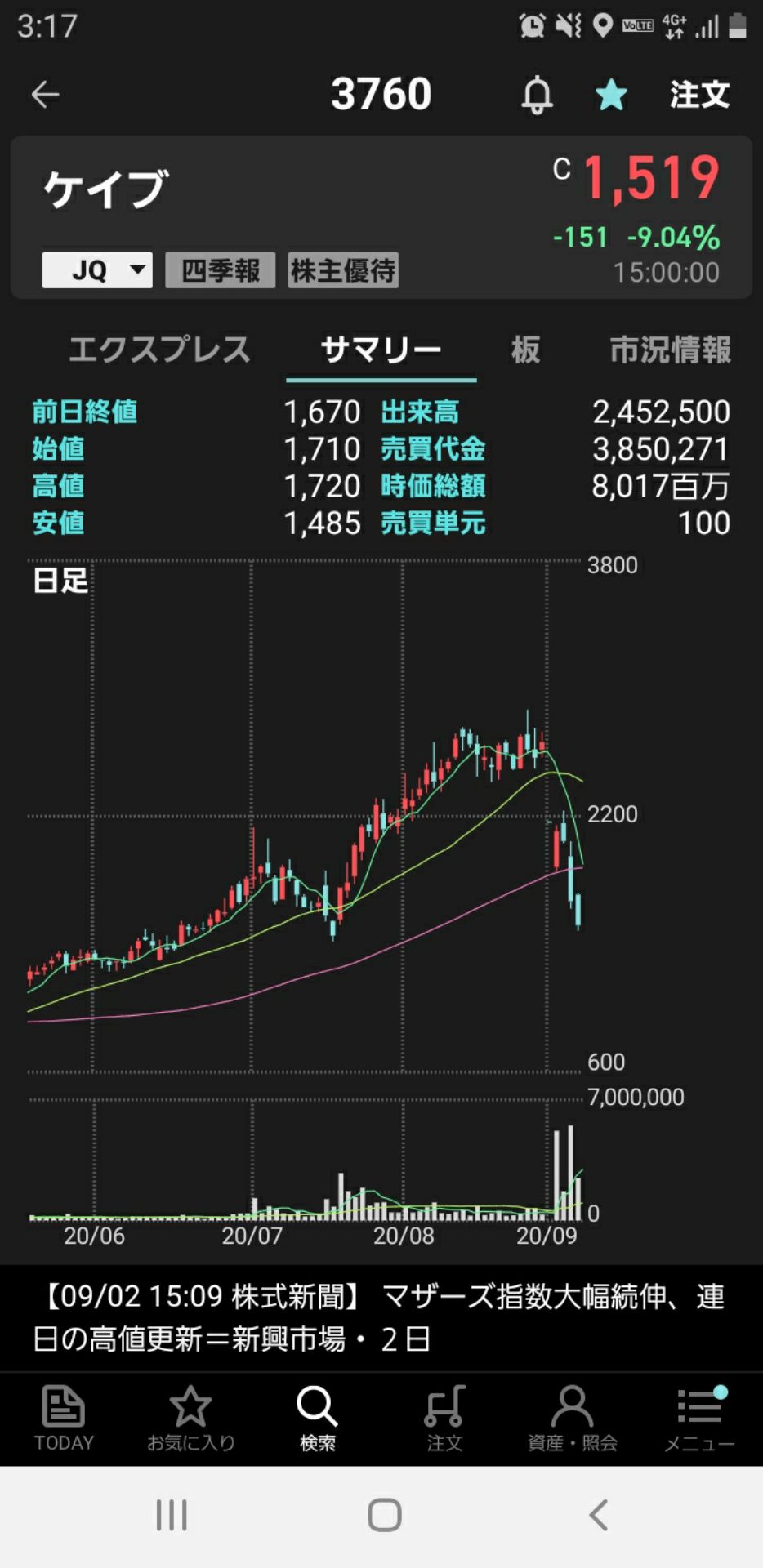Switch to the エクスプレス tab
The width and height of the screenshot is (763, 1568).
pyautogui.click(x=159, y=349)
